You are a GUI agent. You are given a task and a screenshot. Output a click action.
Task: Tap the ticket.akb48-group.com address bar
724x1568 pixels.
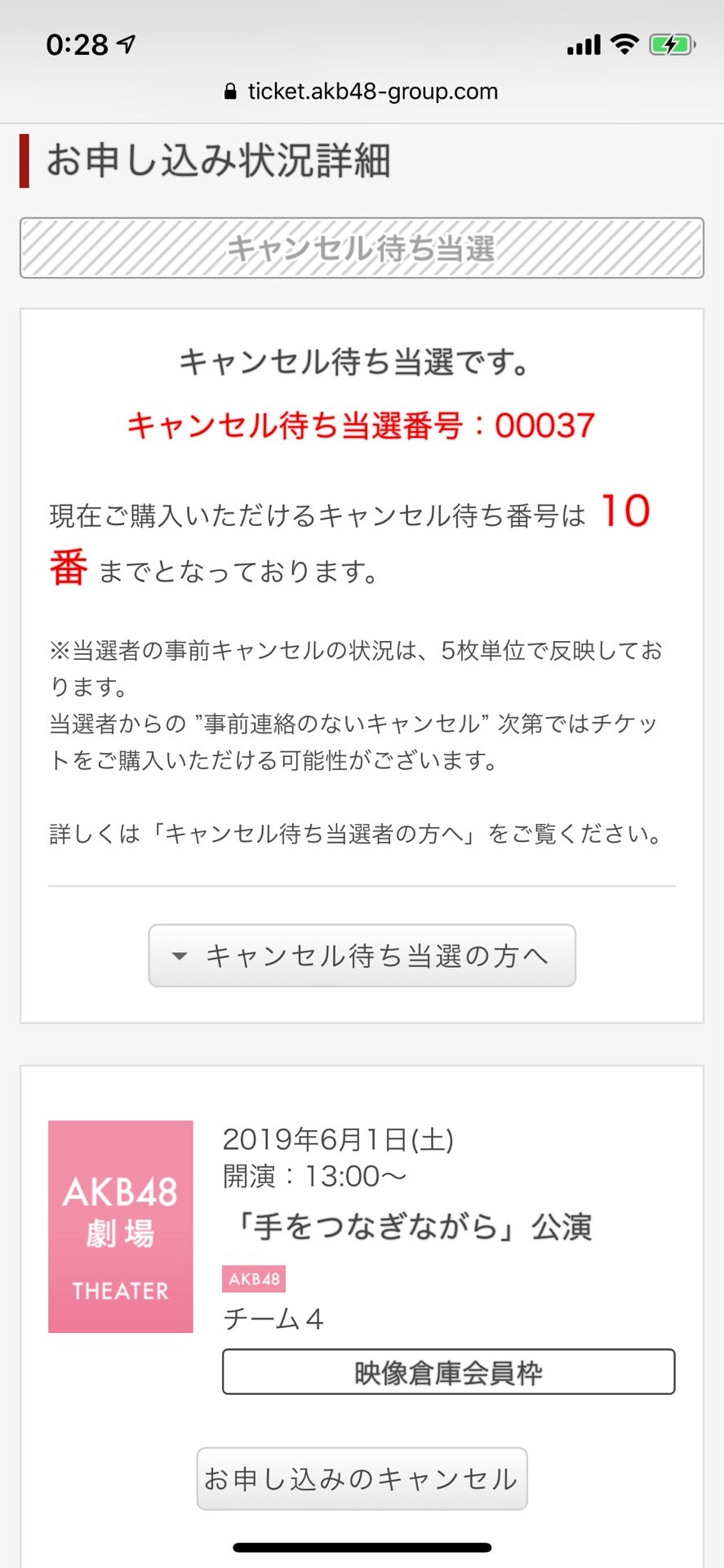click(362, 91)
